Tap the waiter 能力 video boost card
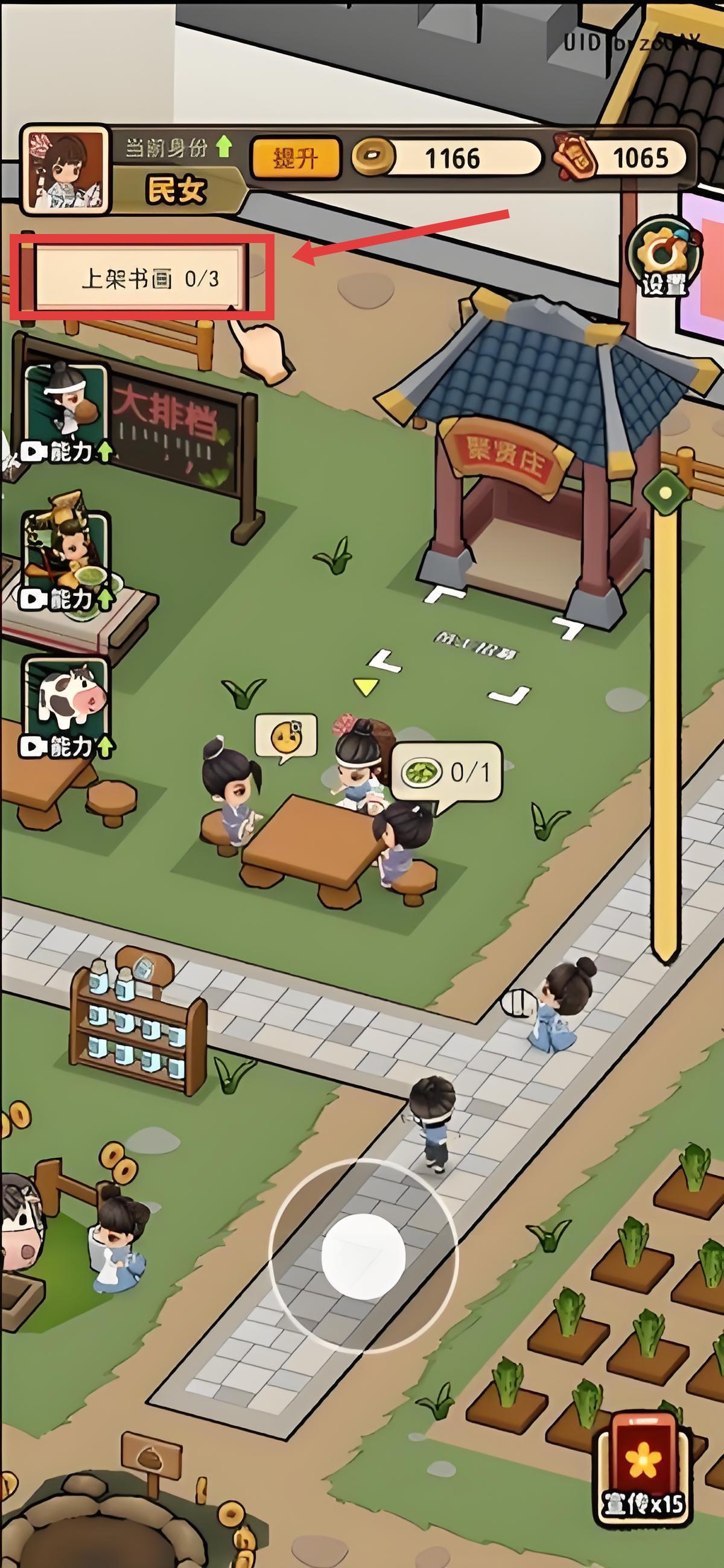Image resolution: width=724 pixels, height=1568 pixels. coord(67,413)
